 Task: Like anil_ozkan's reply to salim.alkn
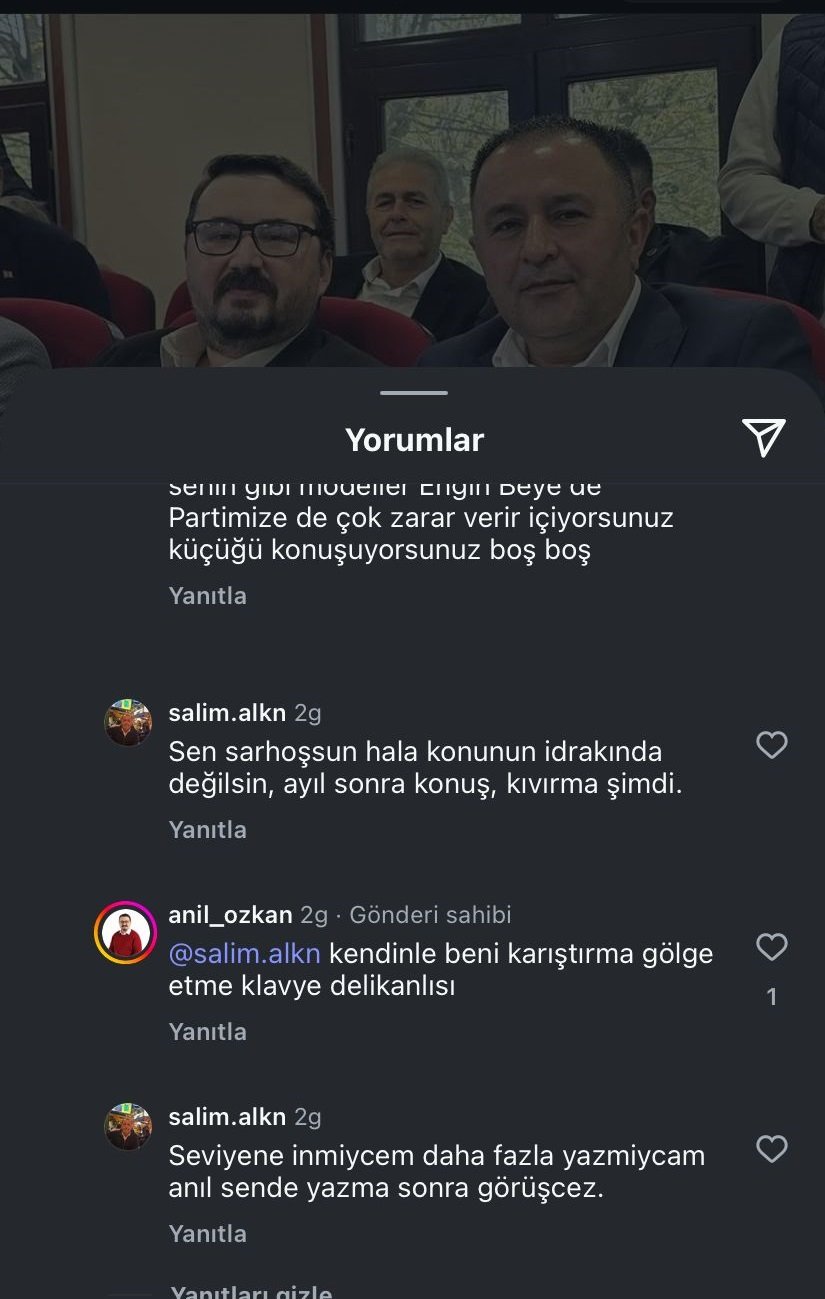[771, 947]
